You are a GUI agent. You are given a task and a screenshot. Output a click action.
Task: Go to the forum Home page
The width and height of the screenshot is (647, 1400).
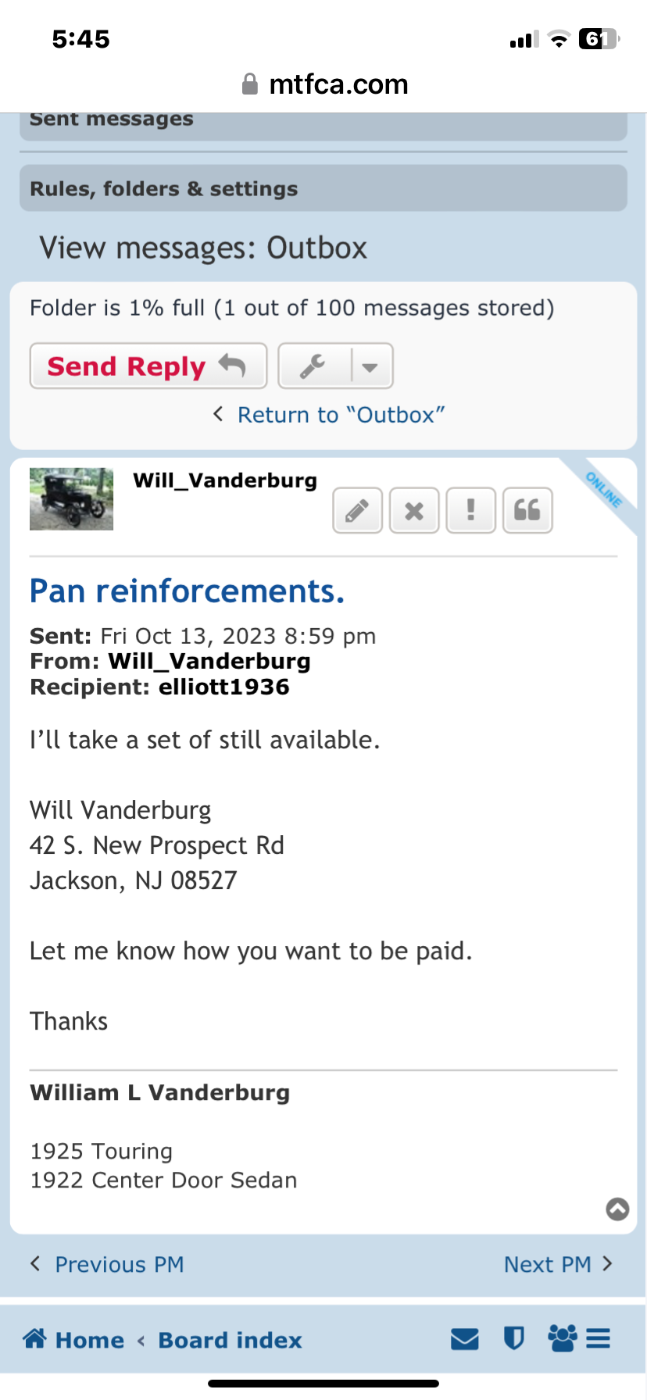tap(75, 1340)
